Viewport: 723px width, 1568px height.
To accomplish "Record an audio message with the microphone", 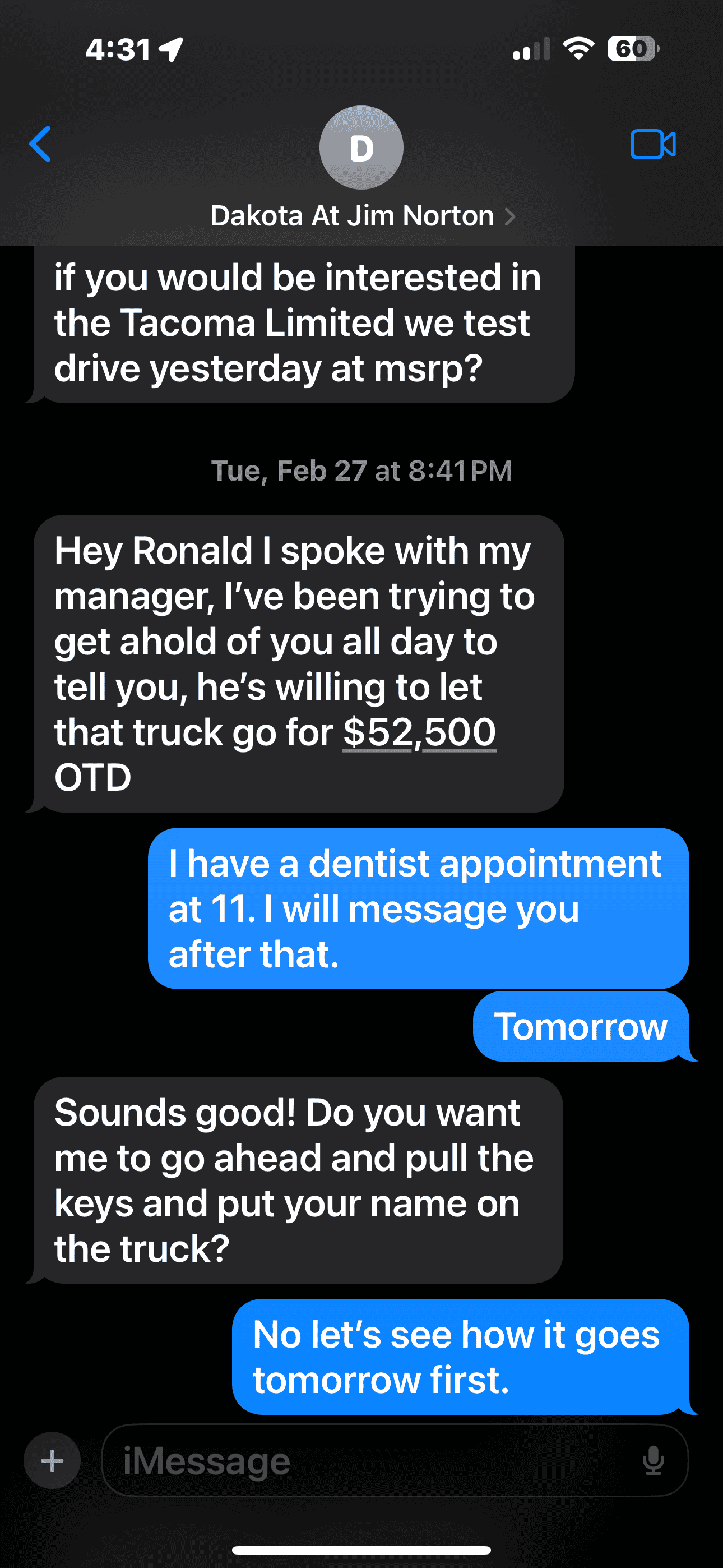I will tap(653, 1460).
